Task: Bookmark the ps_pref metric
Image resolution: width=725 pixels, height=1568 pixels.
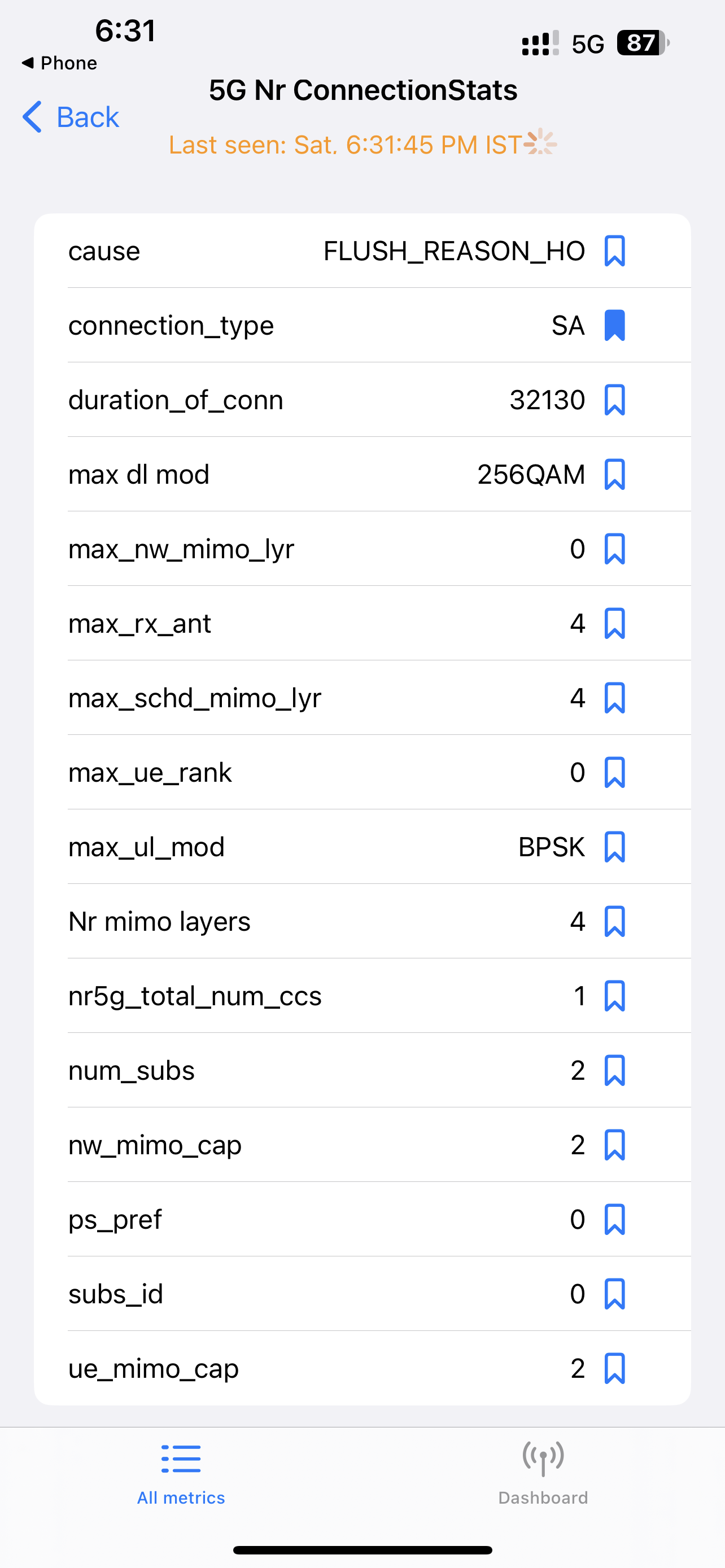Action: (x=614, y=1219)
